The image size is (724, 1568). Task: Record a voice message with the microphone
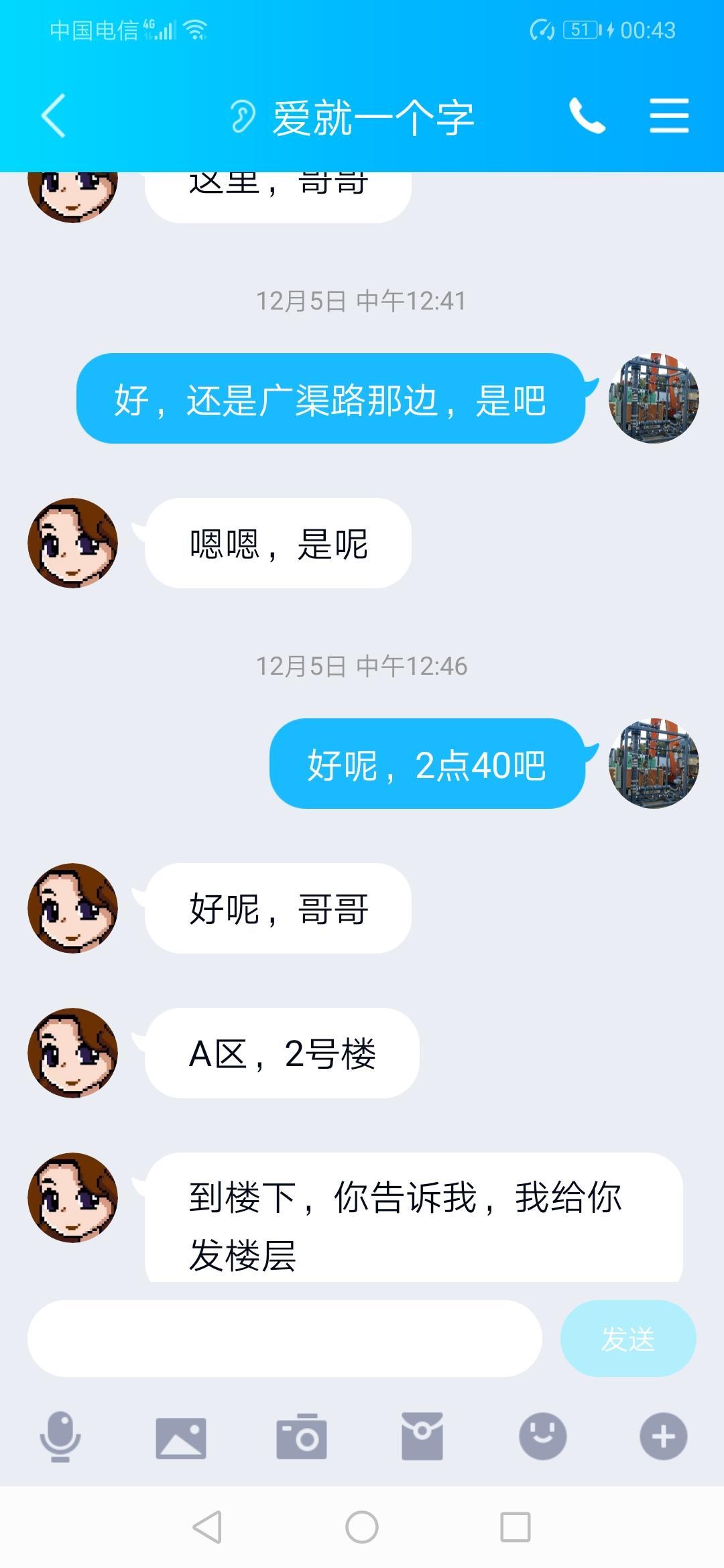pos(60,1437)
